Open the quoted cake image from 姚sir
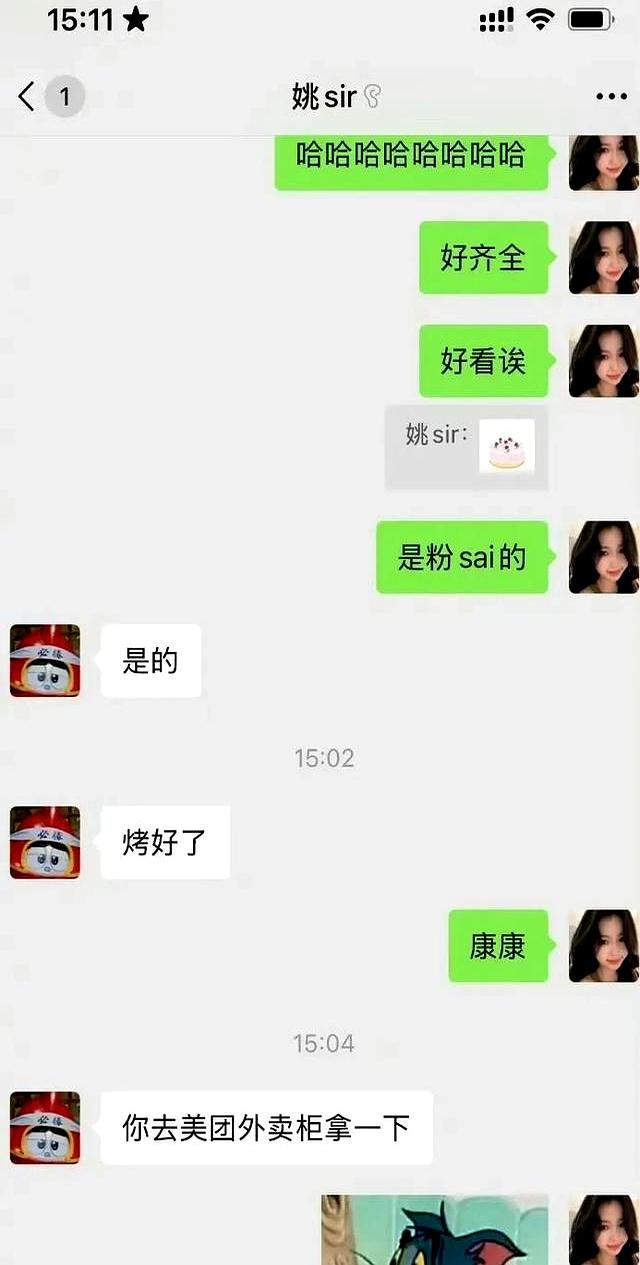 pos(507,445)
